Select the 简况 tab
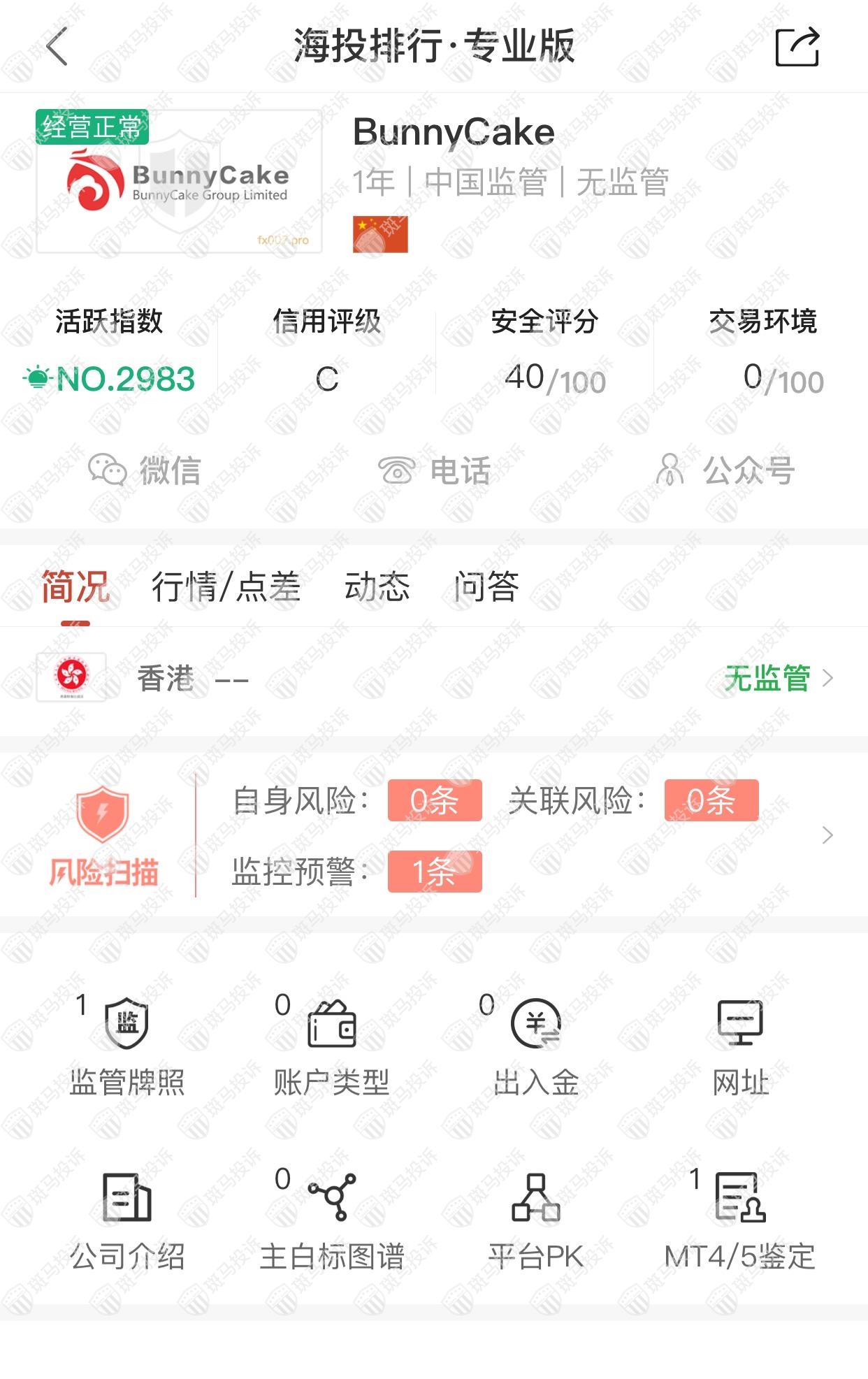Viewport: 868px width, 1379px height. 75,586
